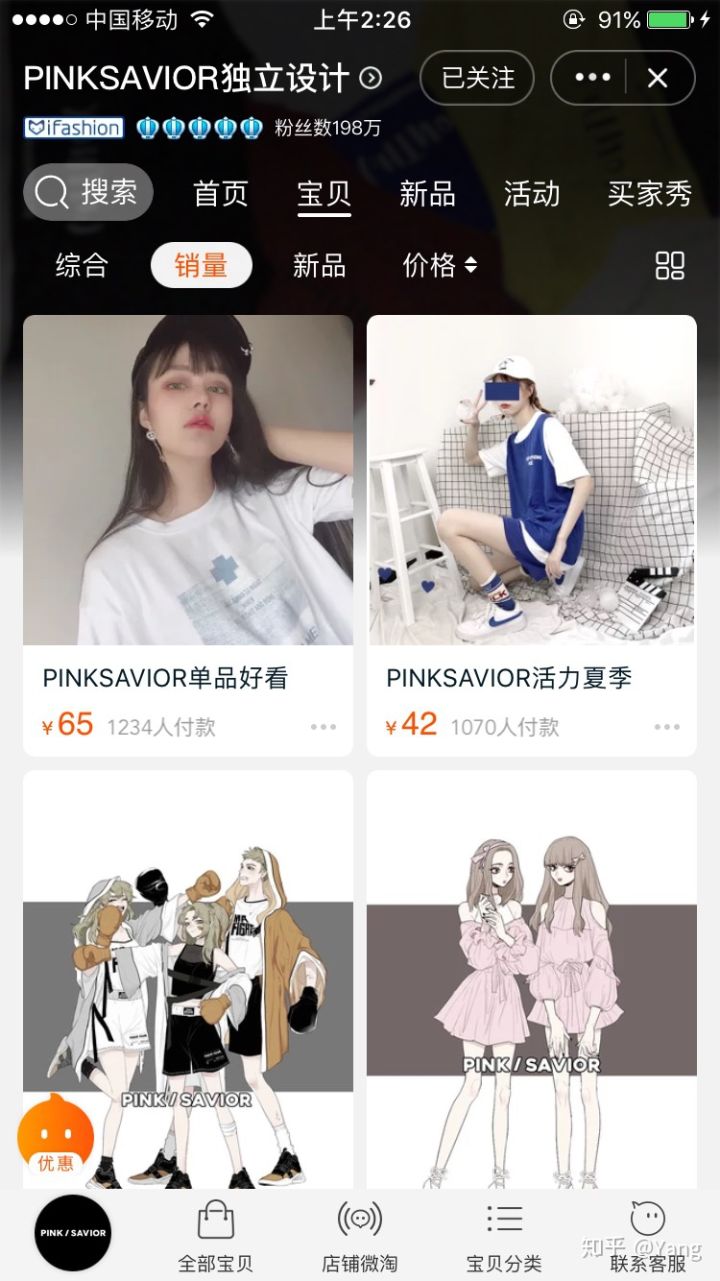Open more options for PINKSAVIOR单品好看
Image resolution: width=720 pixels, height=1281 pixels.
coord(323,727)
